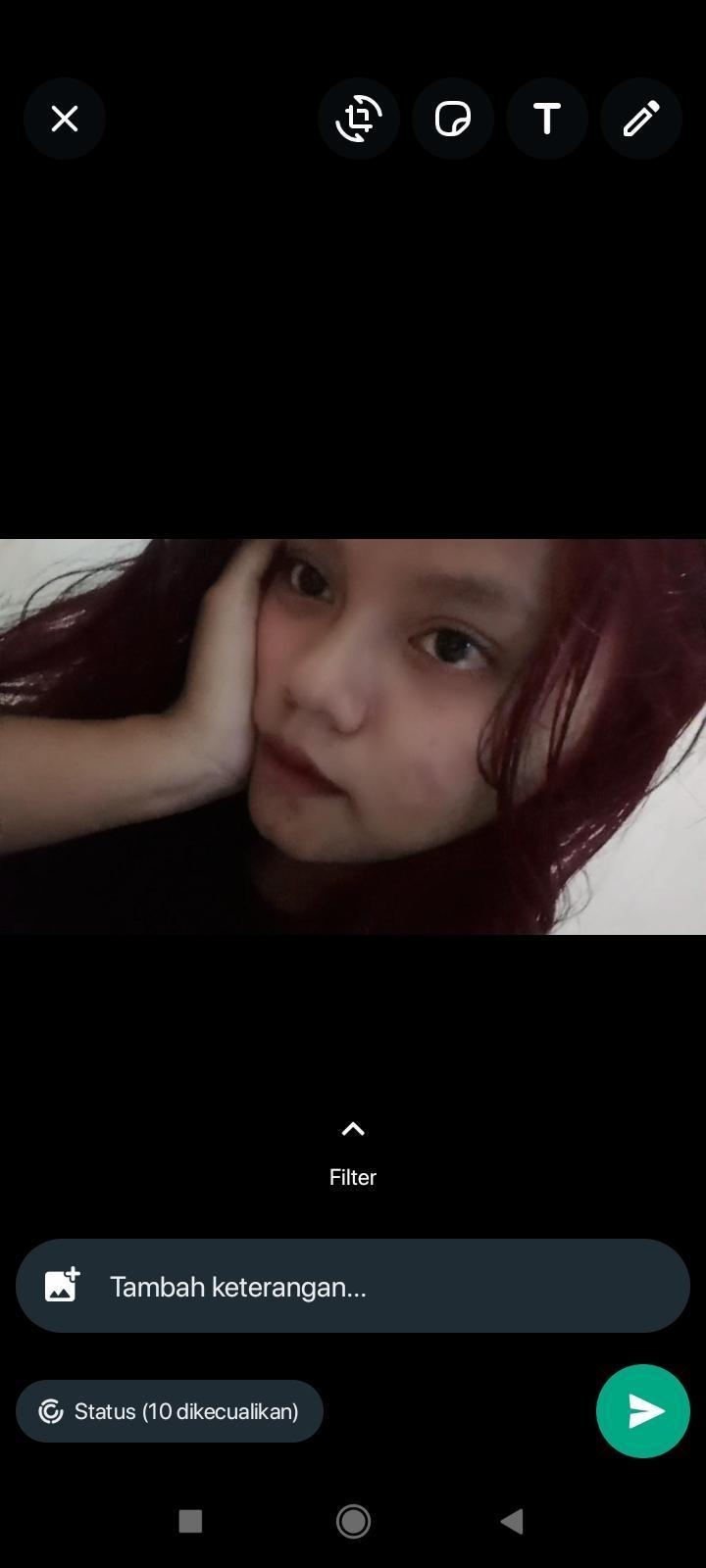Viewport: 706px width, 1568px height.
Task: Open the crop and rotate tool
Action: tap(359, 119)
